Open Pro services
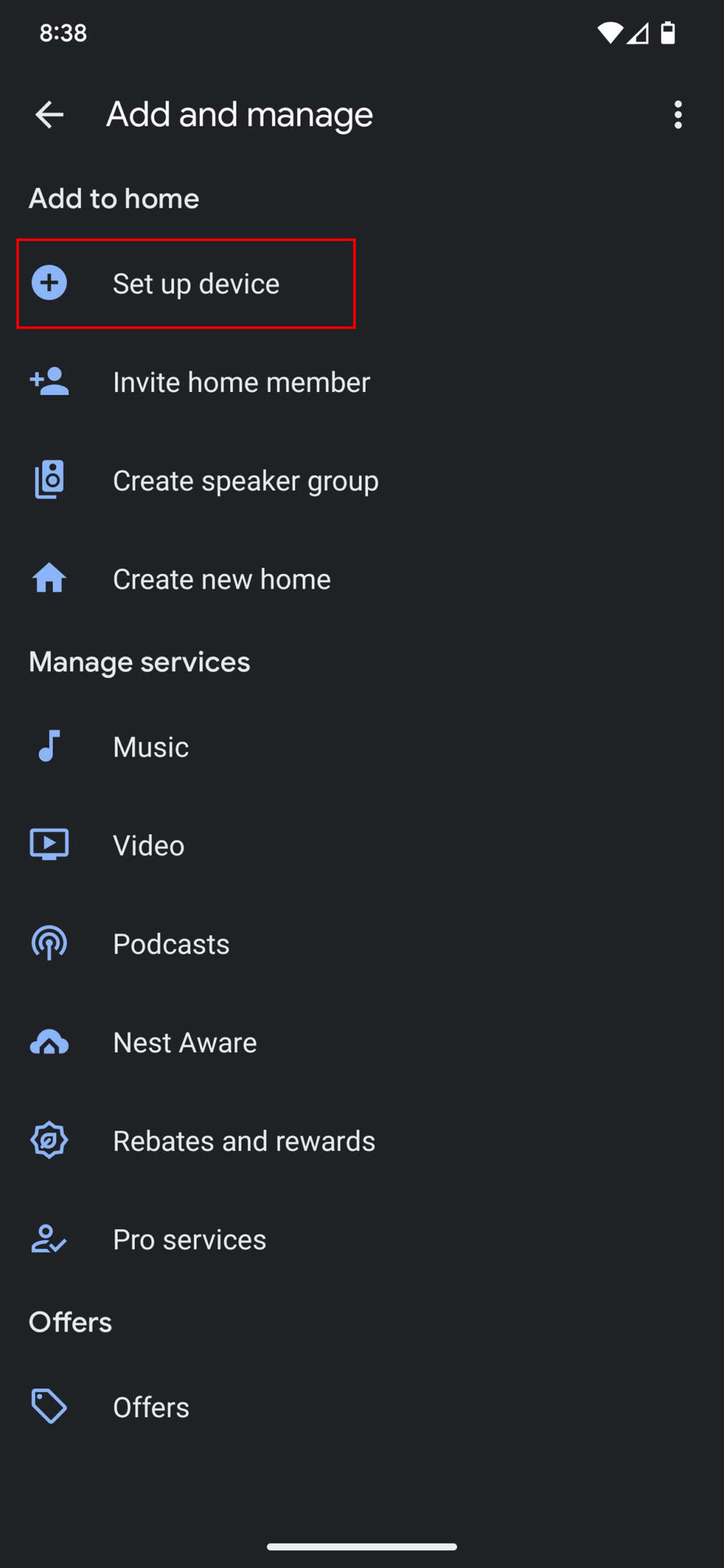Screen dimensions: 724x1568 [189, 1240]
